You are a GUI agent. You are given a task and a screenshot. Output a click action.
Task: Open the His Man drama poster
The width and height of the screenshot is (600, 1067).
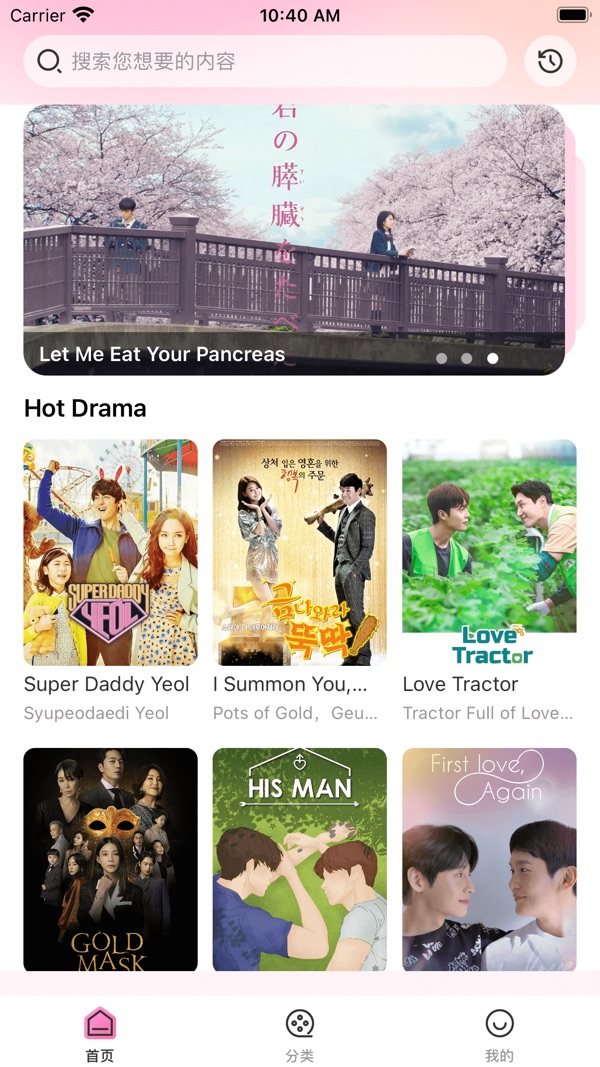pyautogui.click(x=299, y=859)
